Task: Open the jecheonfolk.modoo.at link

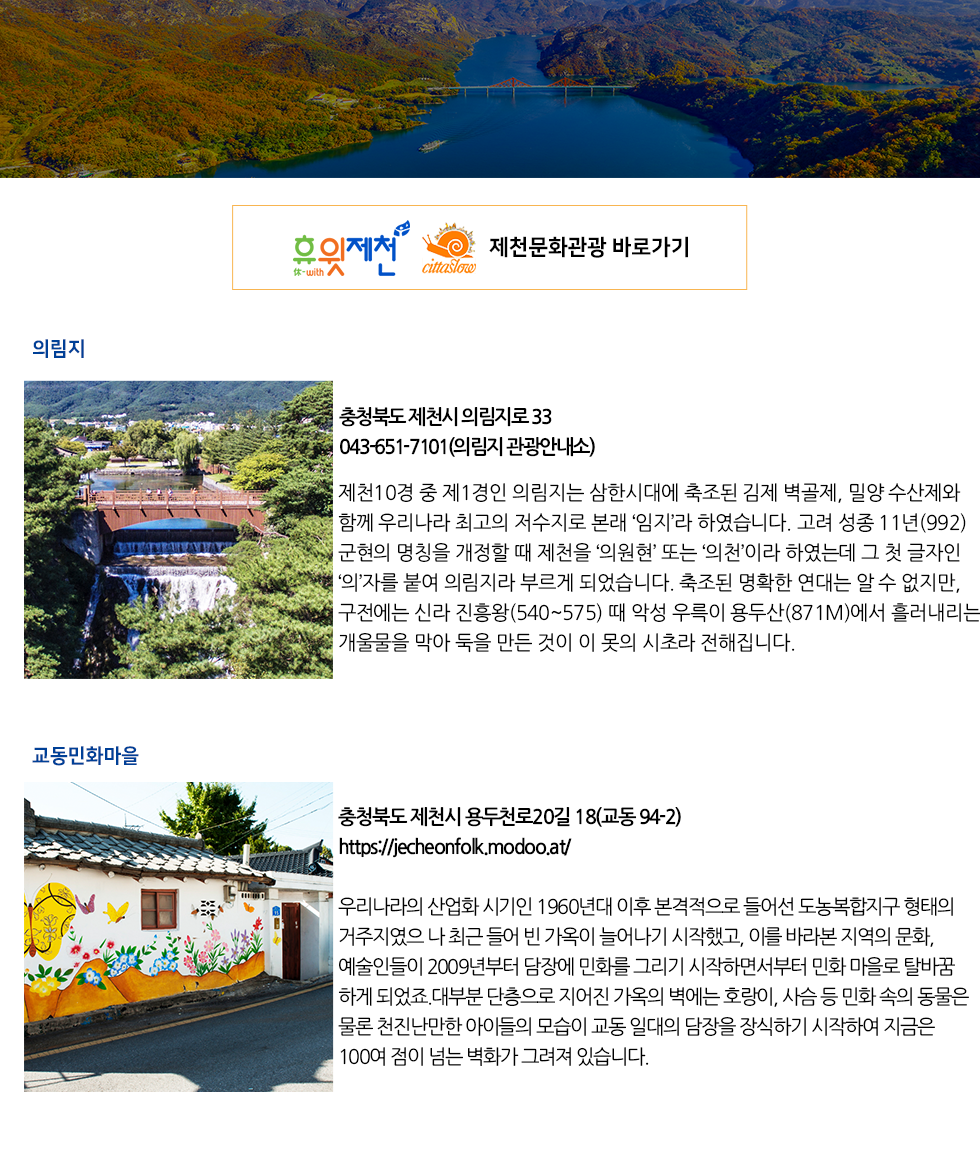Action: [x=455, y=846]
